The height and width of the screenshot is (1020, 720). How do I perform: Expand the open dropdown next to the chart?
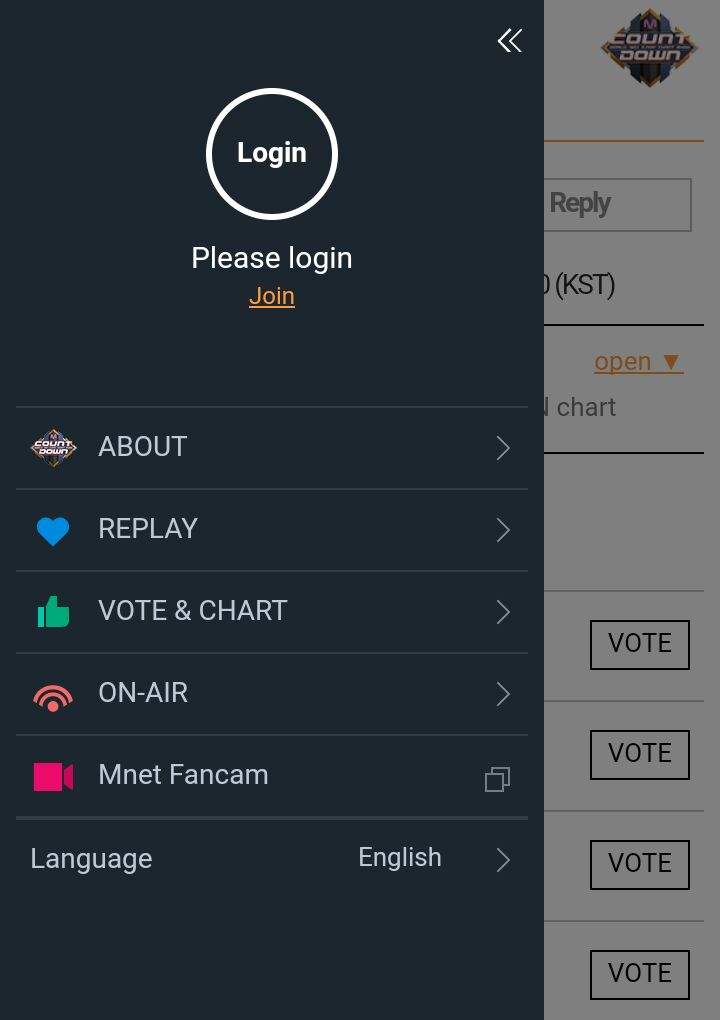(x=639, y=361)
